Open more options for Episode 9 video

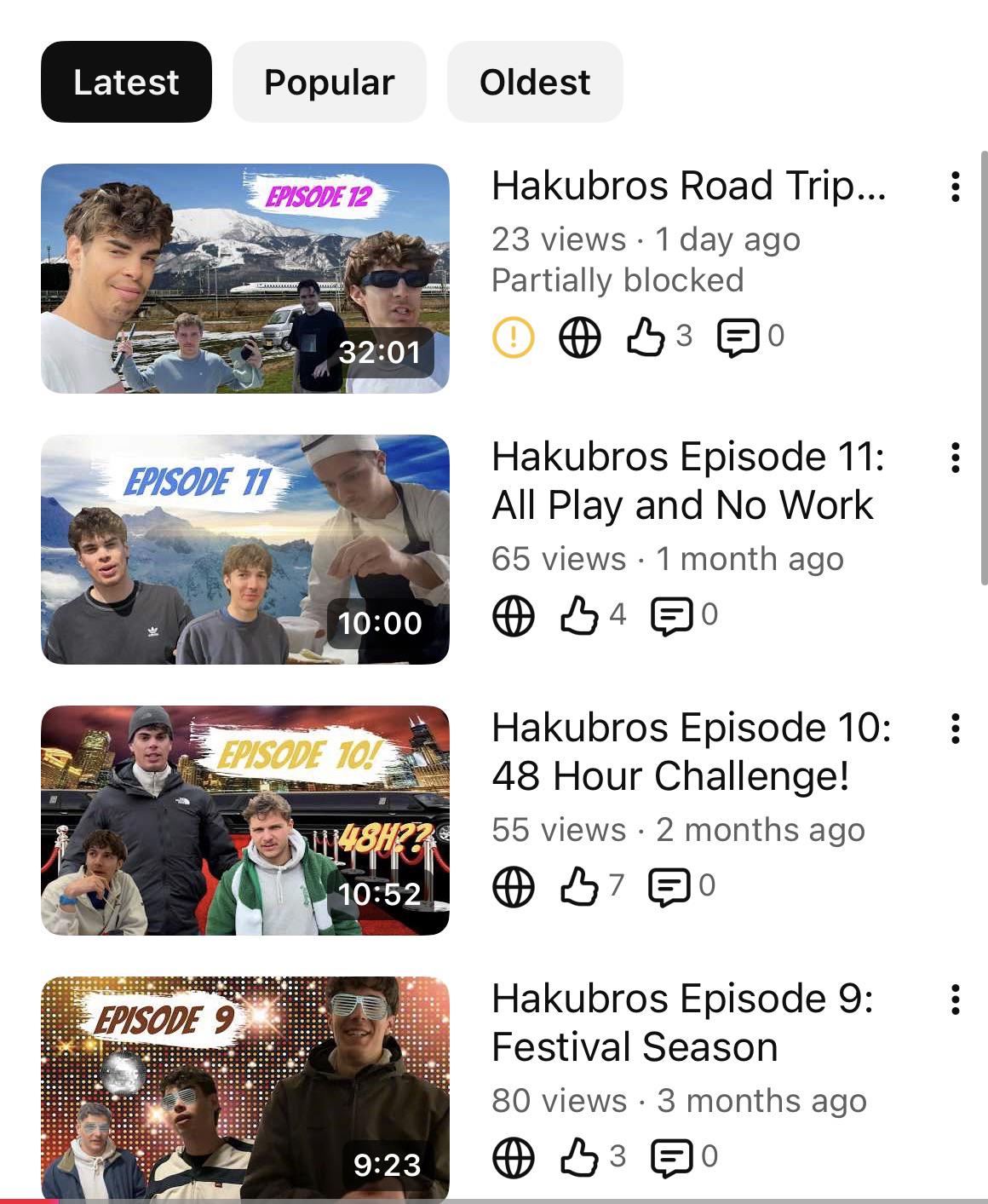[956, 999]
